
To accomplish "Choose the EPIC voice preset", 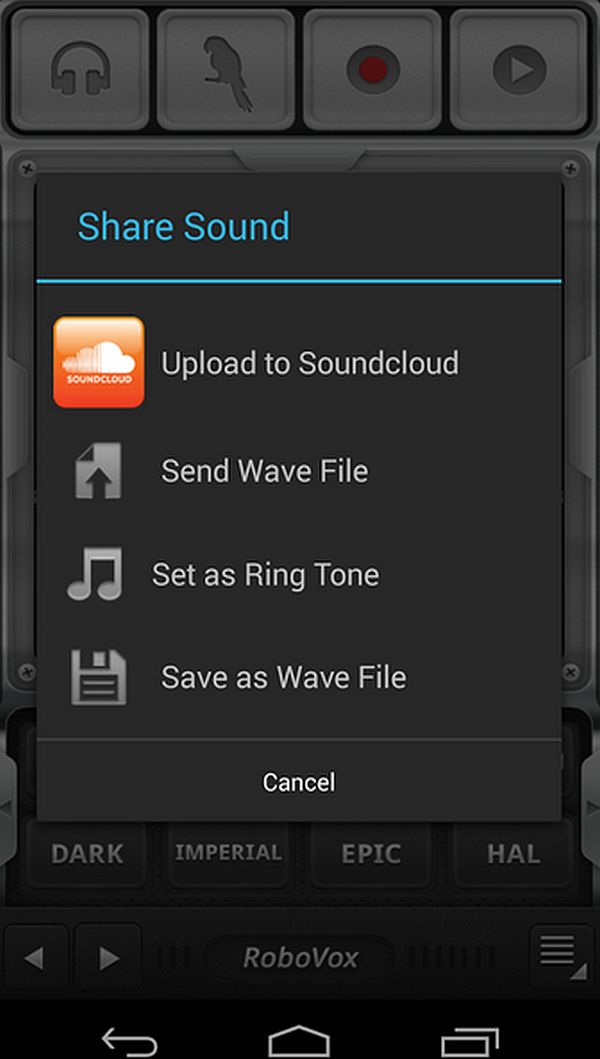I will point(371,854).
